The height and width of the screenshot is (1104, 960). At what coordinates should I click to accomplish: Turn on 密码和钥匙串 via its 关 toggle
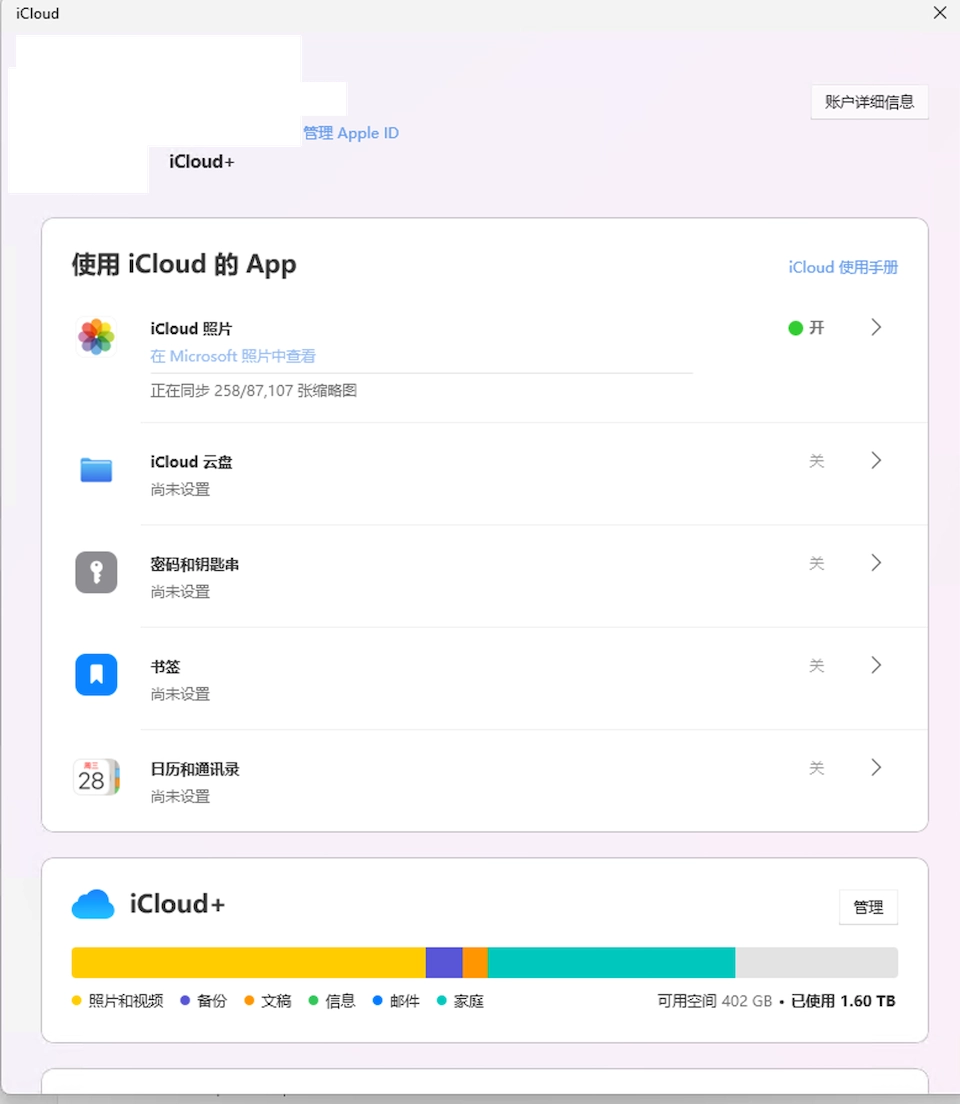tap(816, 563)
